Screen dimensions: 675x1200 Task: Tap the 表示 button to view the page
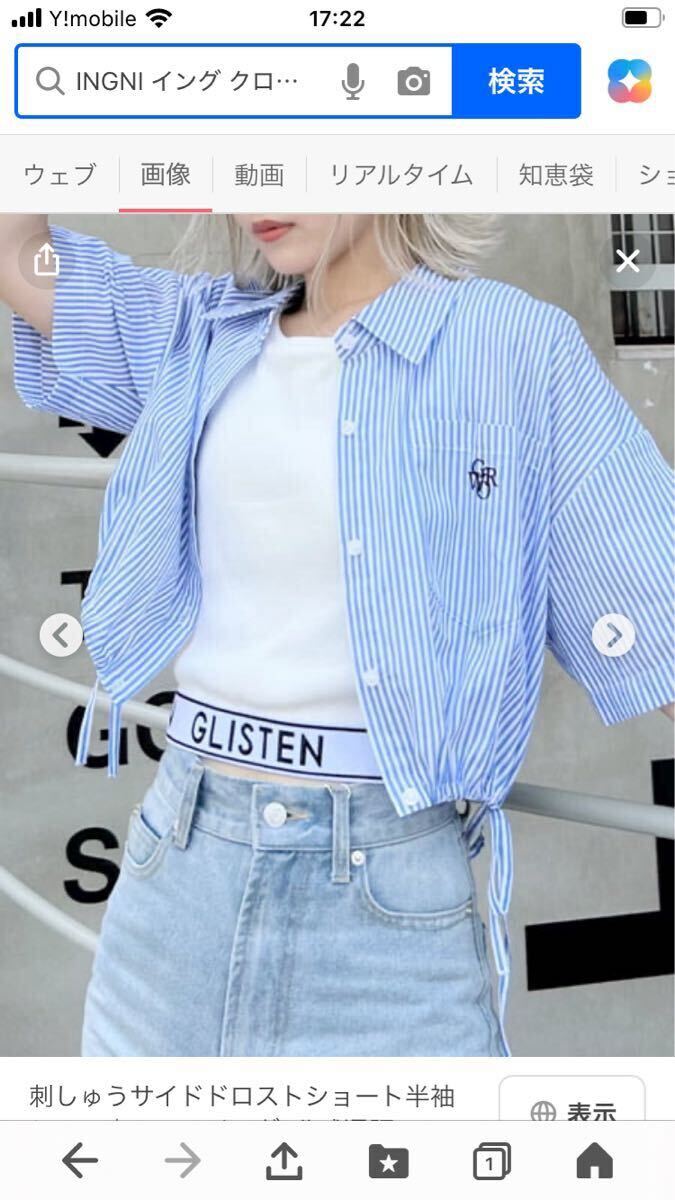573,1112
